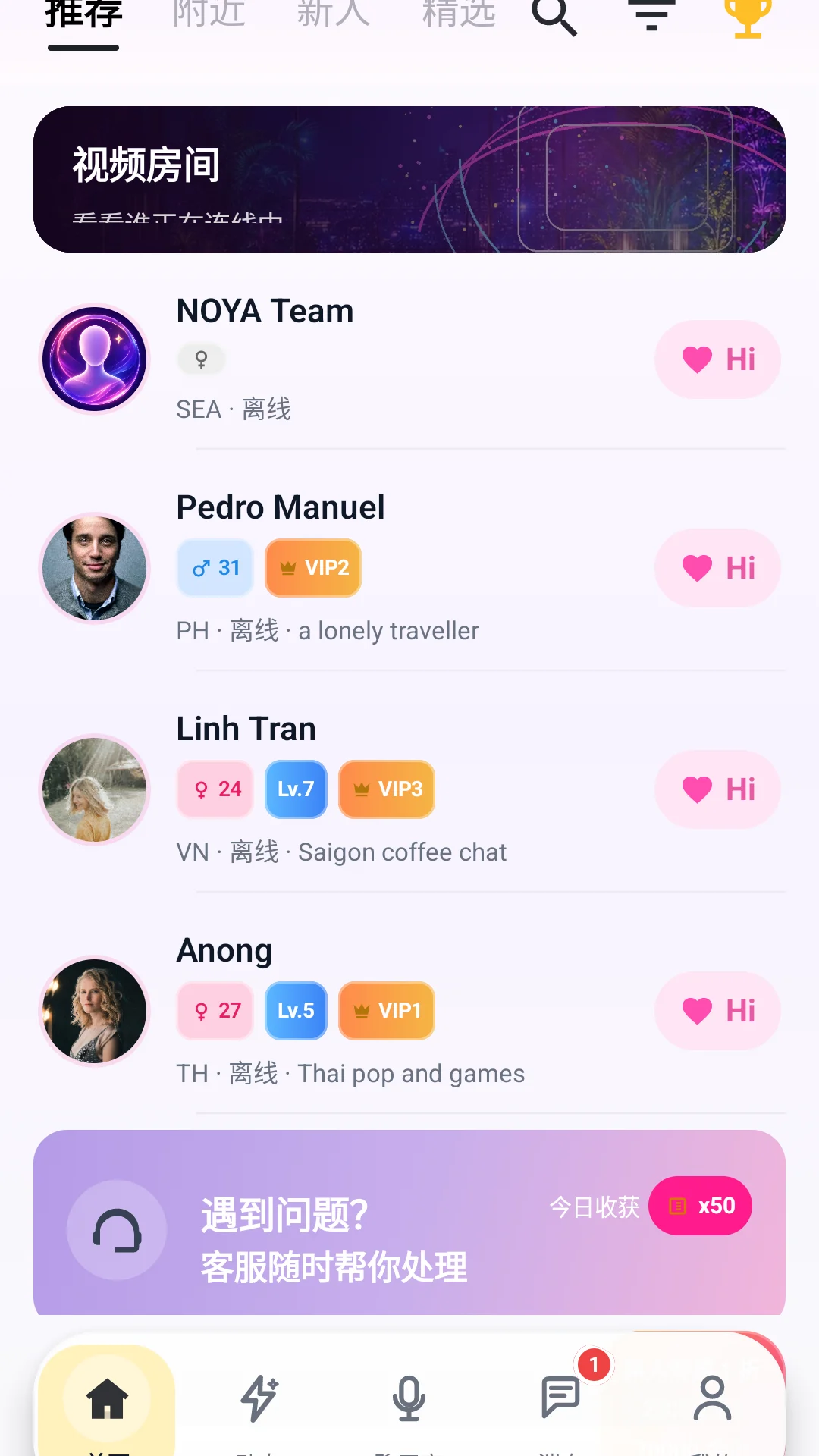Image resolution: width=819 pixels, height=1456 pixels.
Task: Open the profile tab in bottom bar
Action: pos(712,1397)
